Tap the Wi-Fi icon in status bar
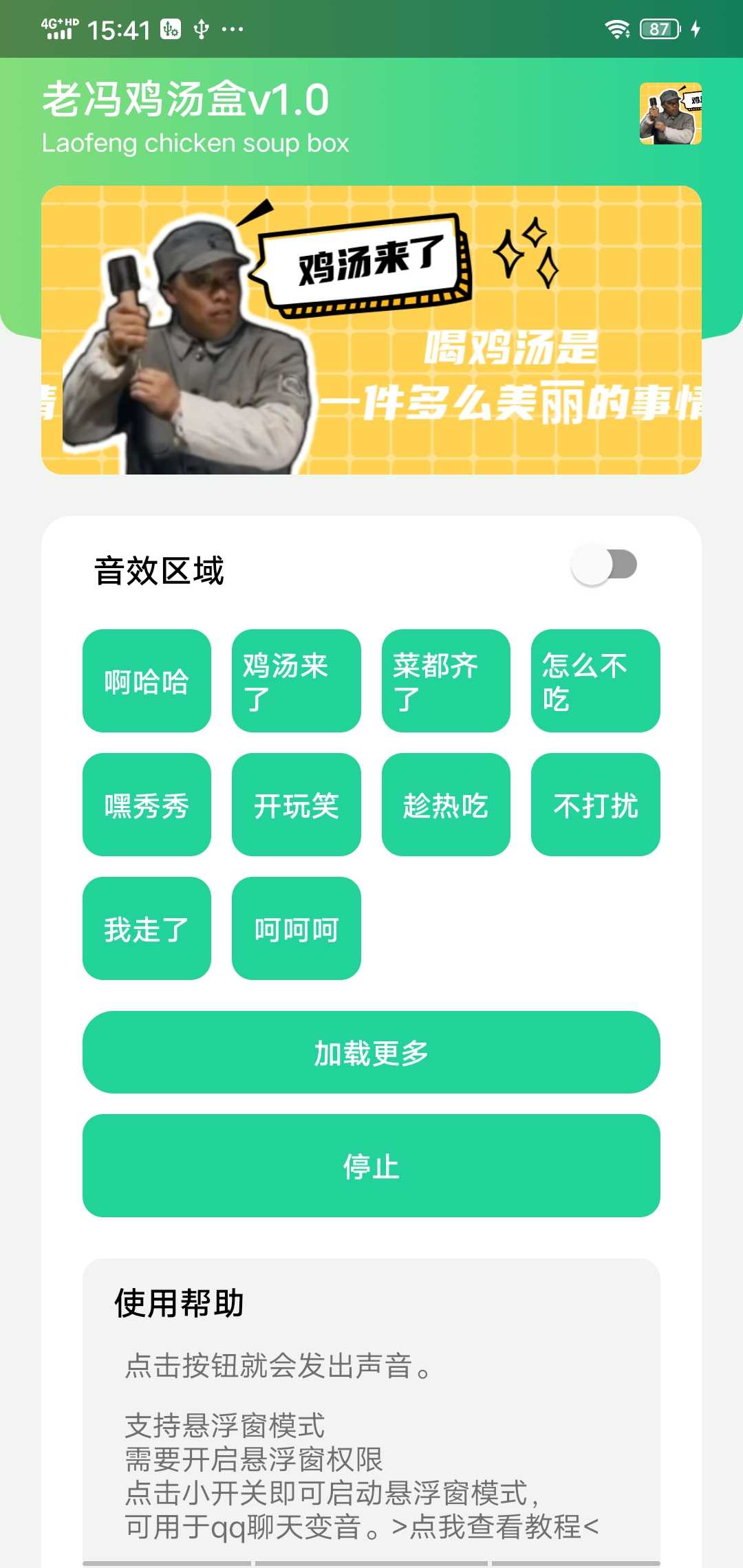 click(616, 28)
